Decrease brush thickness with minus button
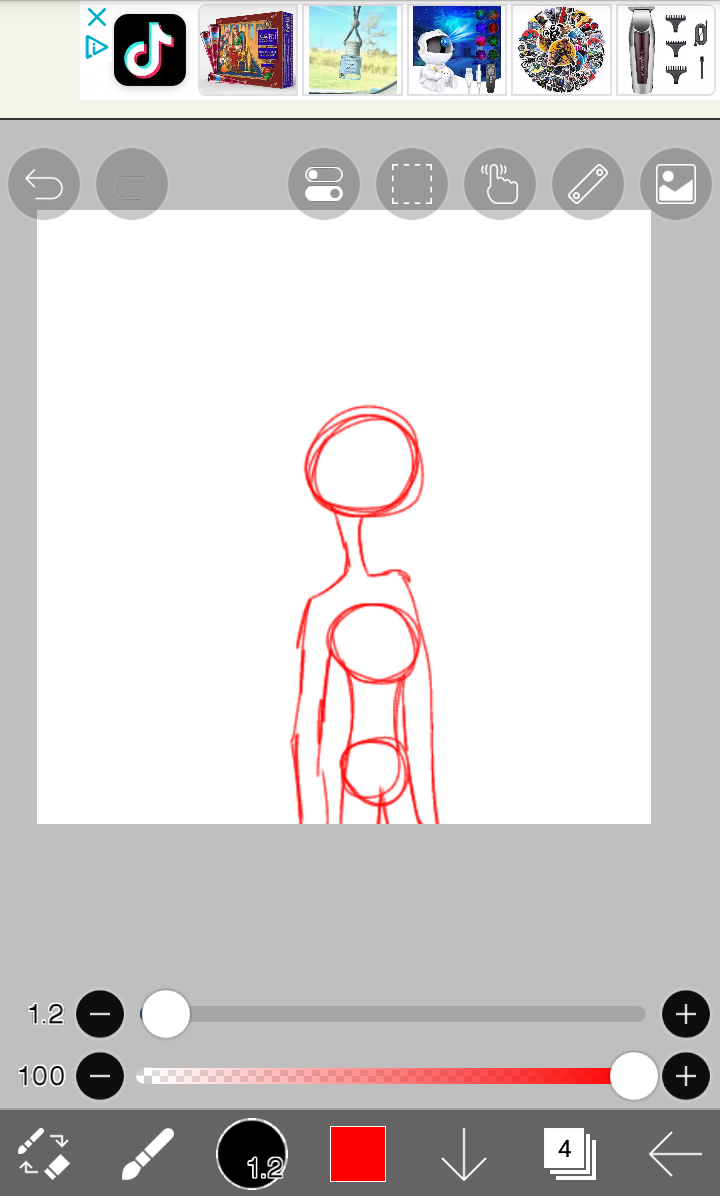 click(100, 1015)
